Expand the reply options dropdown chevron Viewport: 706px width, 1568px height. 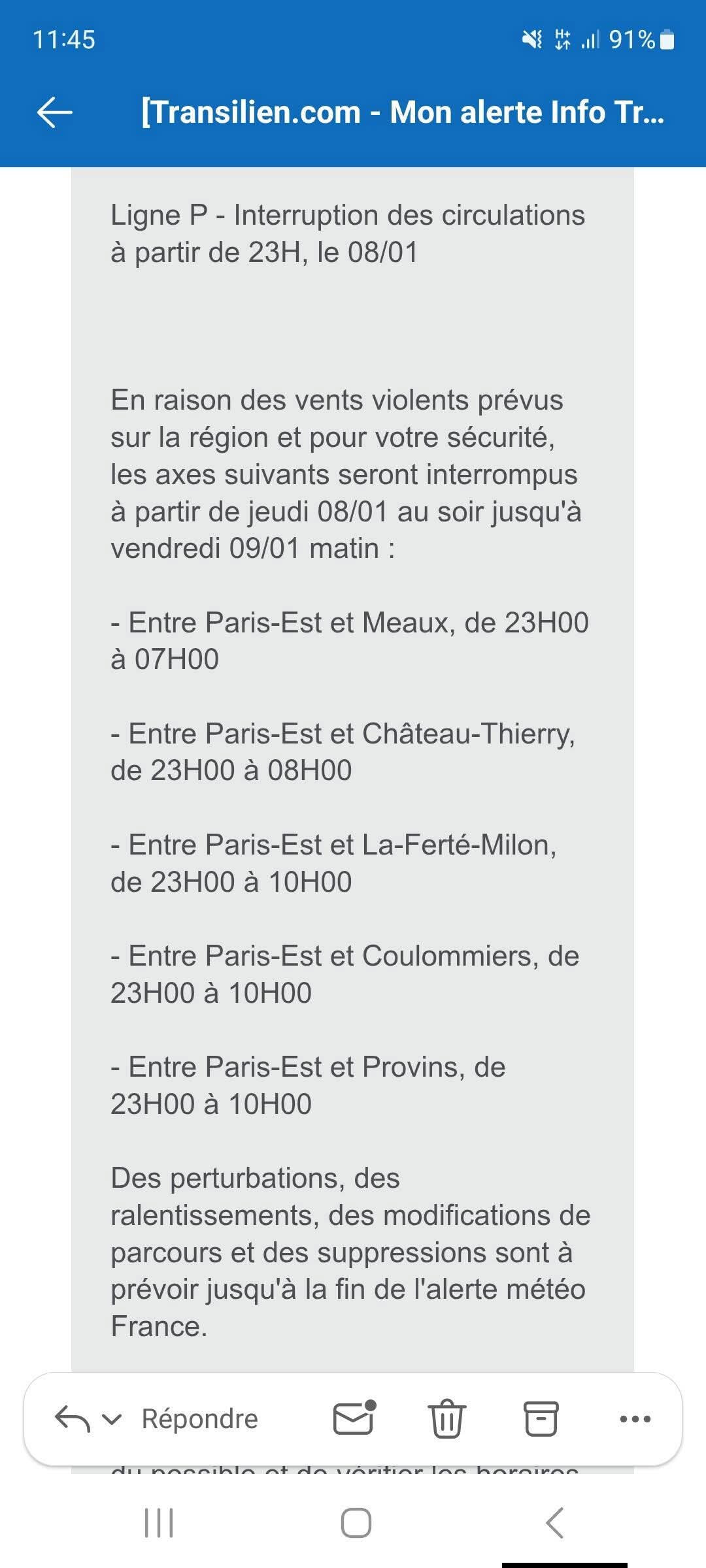[112, 1419]
